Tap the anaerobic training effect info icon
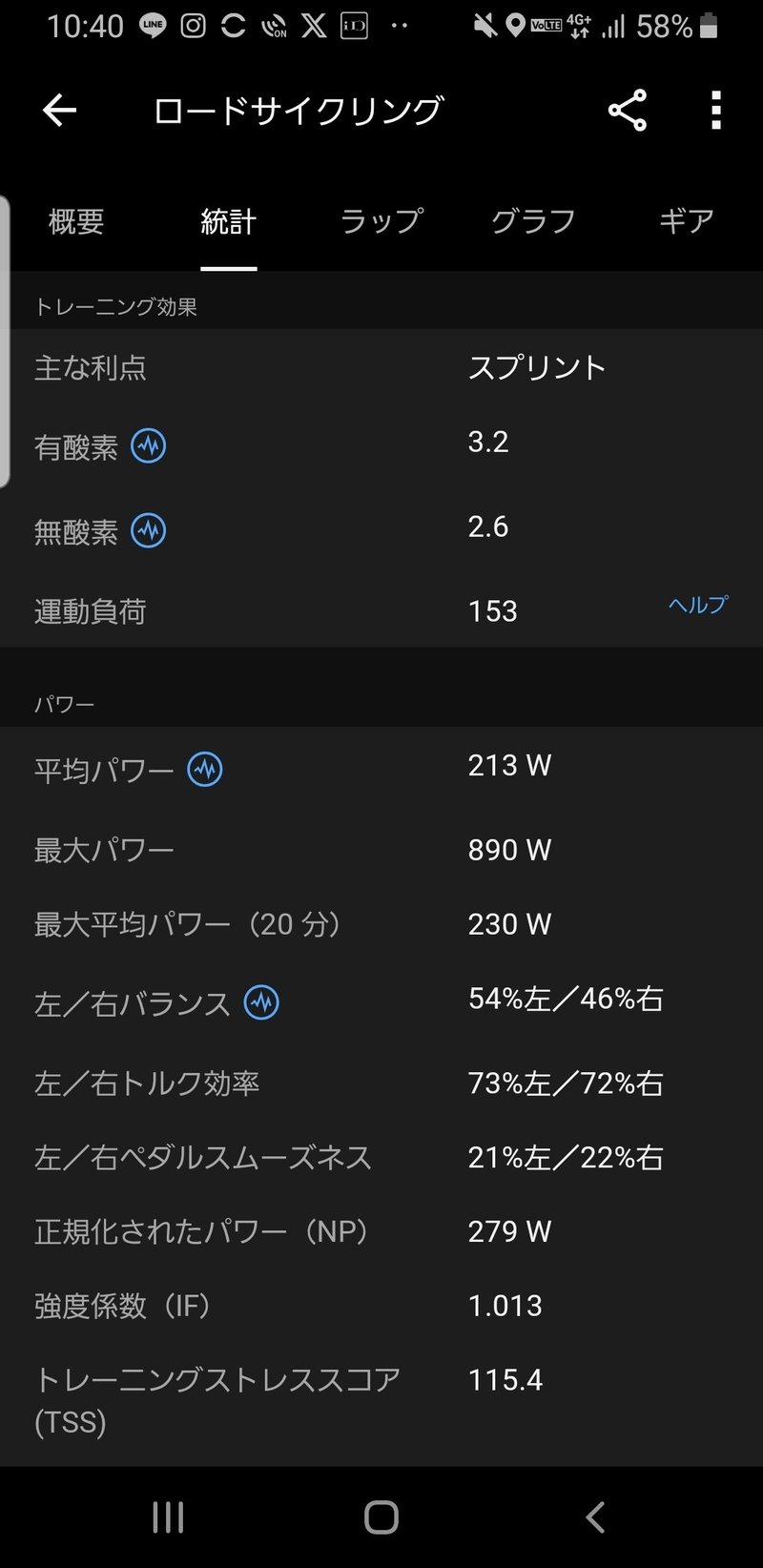The image size is (763, 1568). (148, 531)
